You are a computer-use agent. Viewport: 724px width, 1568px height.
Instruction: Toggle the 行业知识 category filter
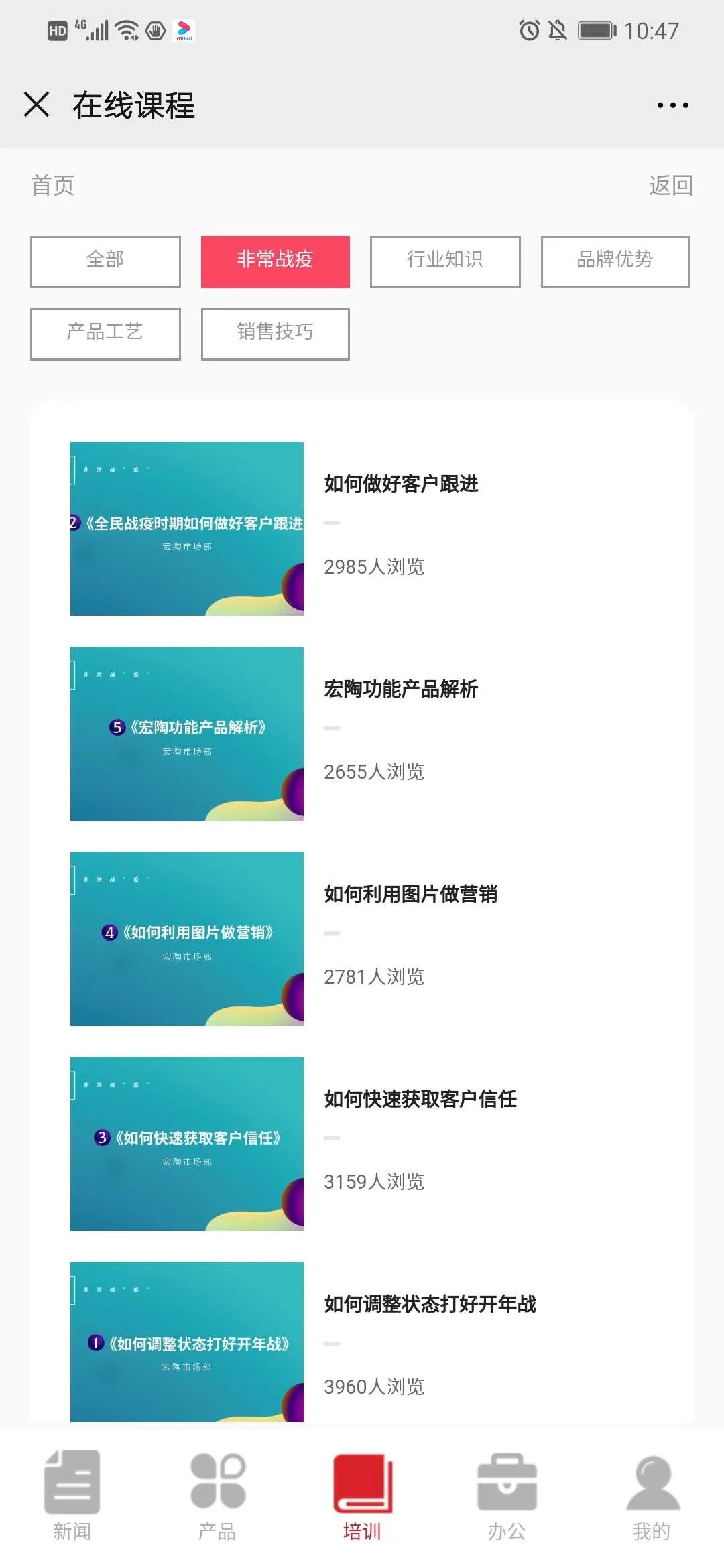point(445,261)
